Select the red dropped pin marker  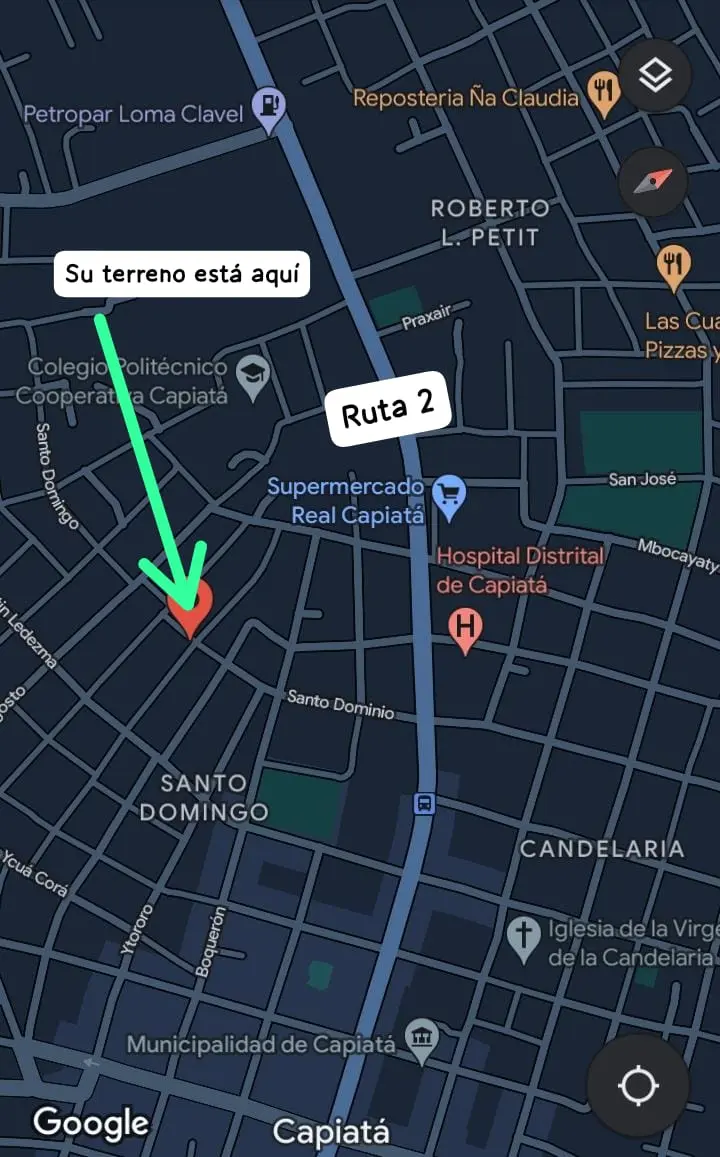pyautogui.click(x=190, y=609)
